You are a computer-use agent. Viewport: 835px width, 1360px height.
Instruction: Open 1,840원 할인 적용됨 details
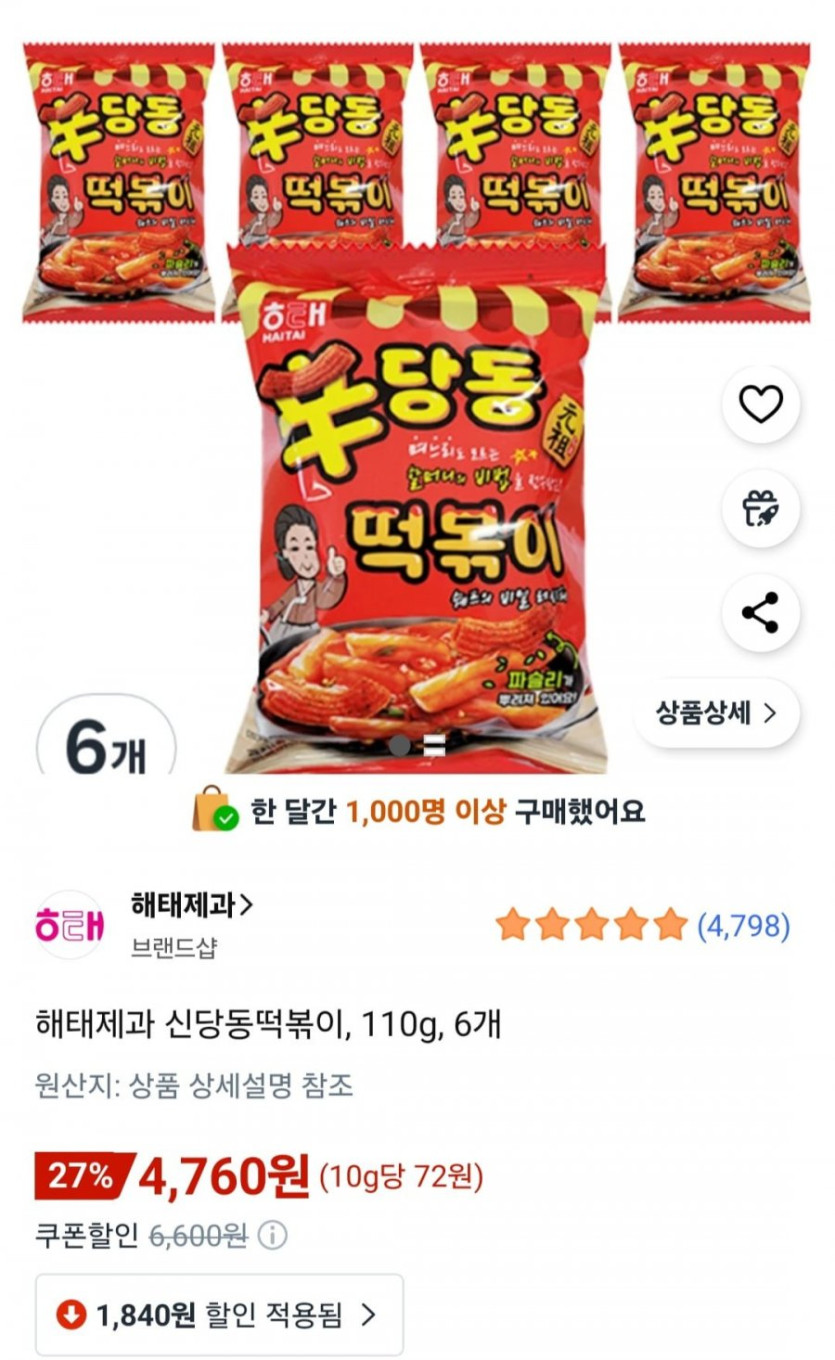[x=219, y=1315]
